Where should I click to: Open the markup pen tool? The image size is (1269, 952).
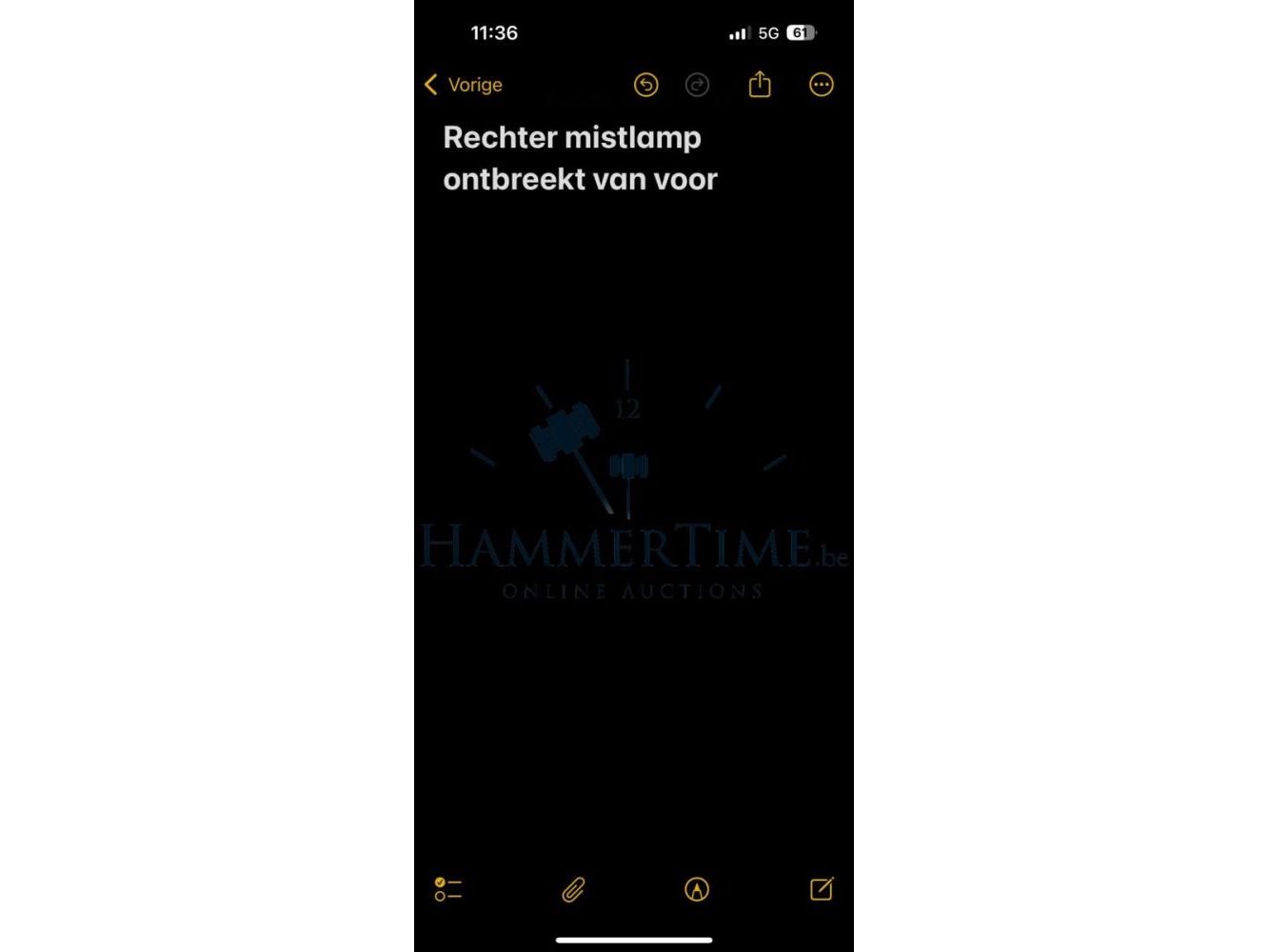pyautogui.click(x=697, y=889)
